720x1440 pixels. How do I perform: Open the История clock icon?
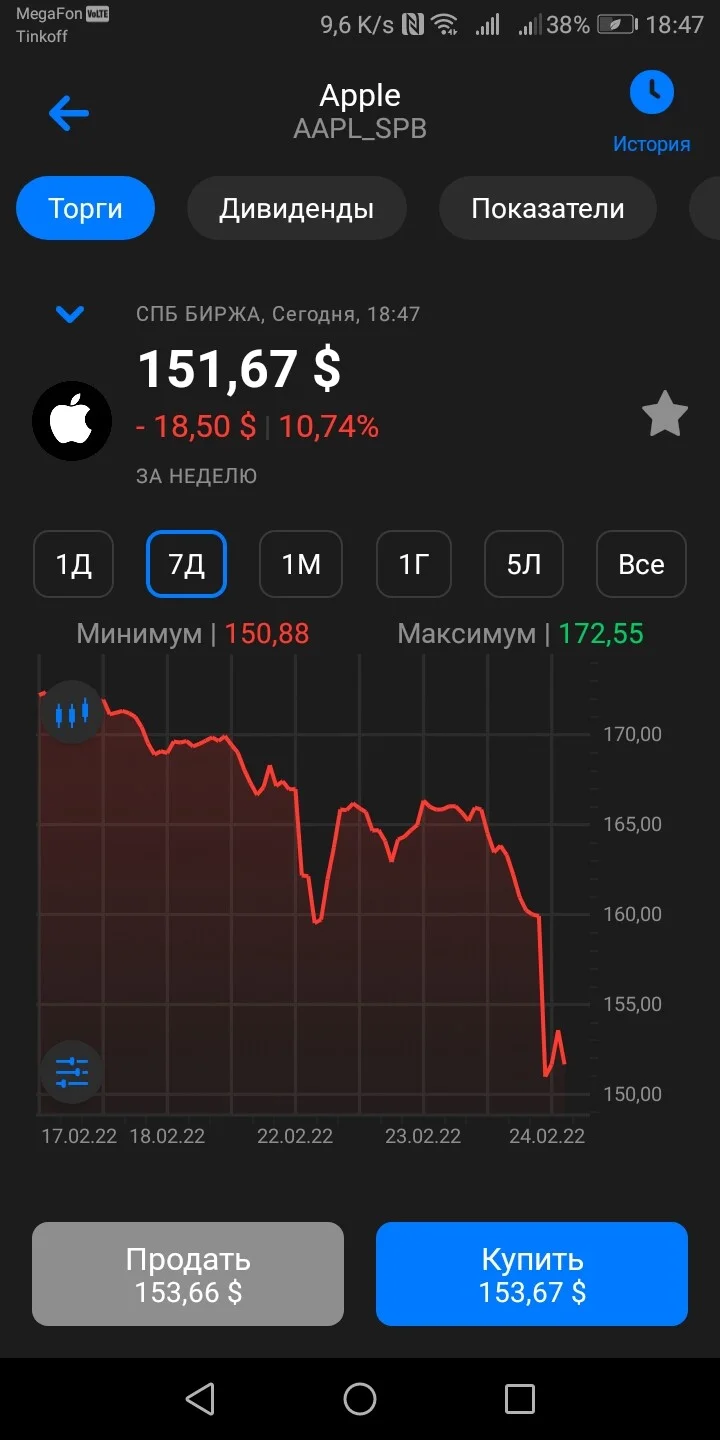point(651,93)
